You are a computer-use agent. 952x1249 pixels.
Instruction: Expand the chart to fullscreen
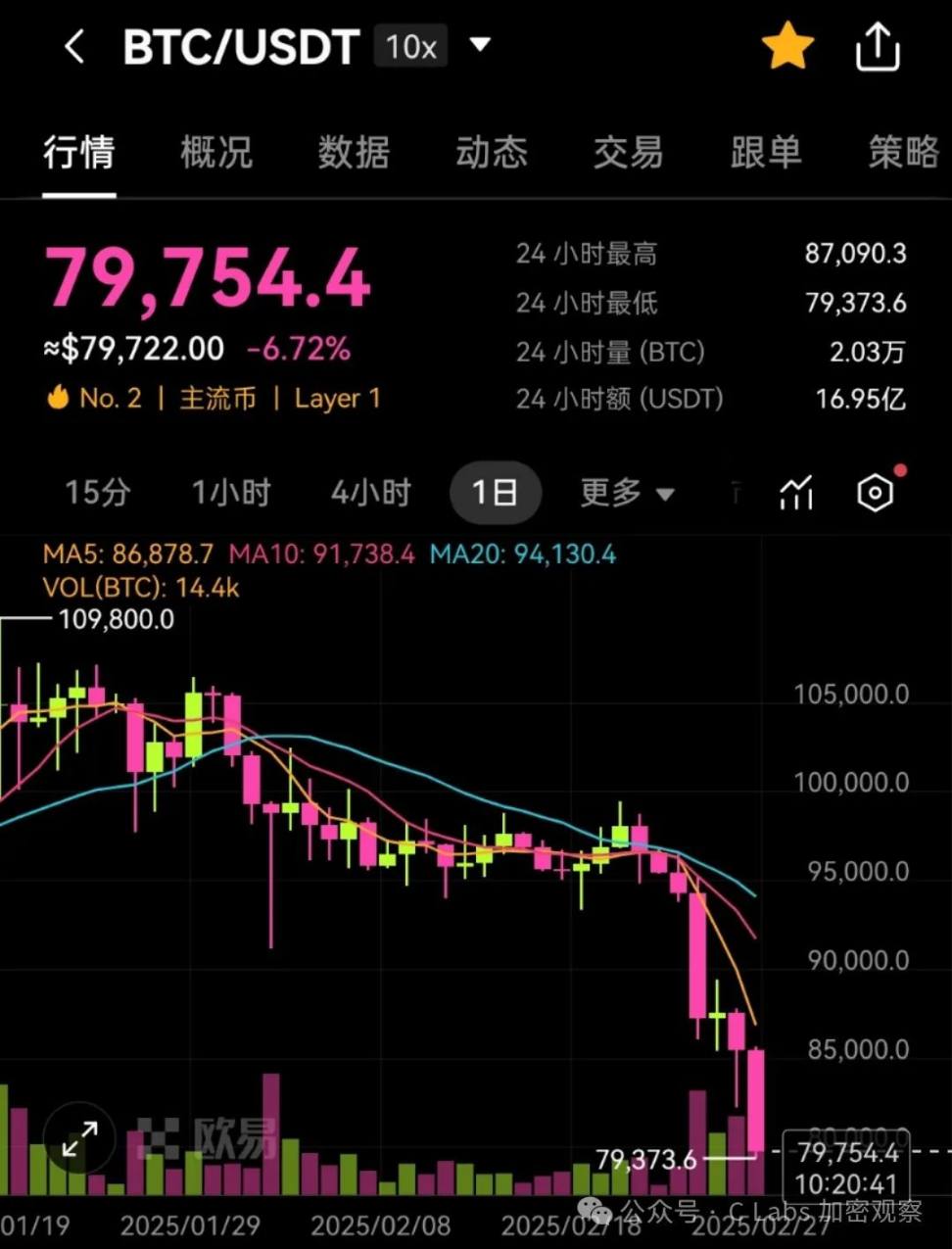point(79,1139)
